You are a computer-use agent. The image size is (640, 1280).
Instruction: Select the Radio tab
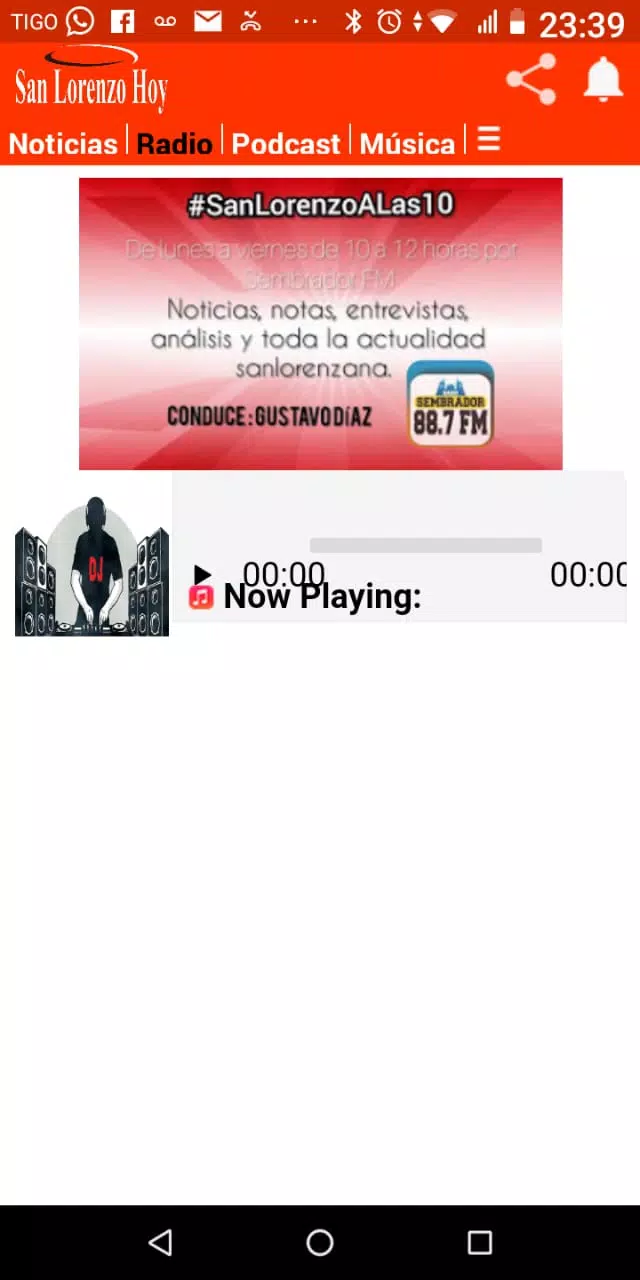point(175,144)
